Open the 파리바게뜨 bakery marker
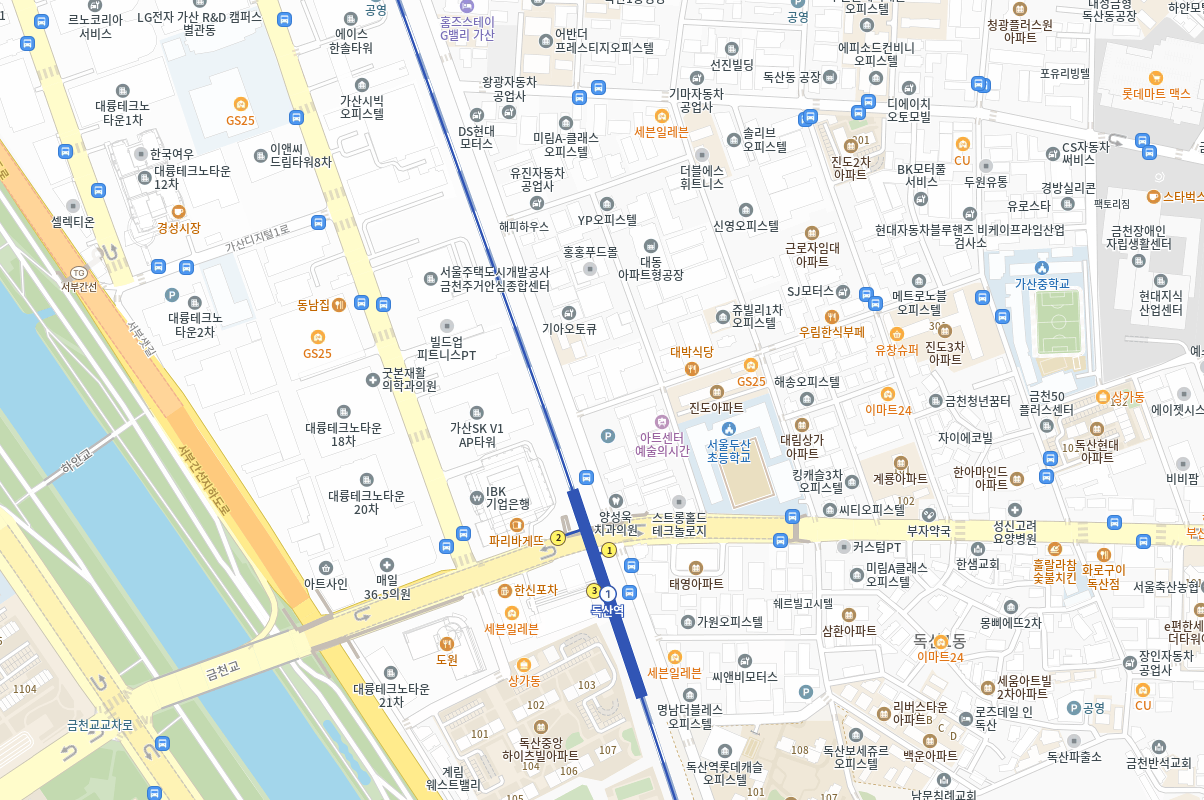Image resolution: width=1204 pixels, height=800 pixels. point(517,525)
